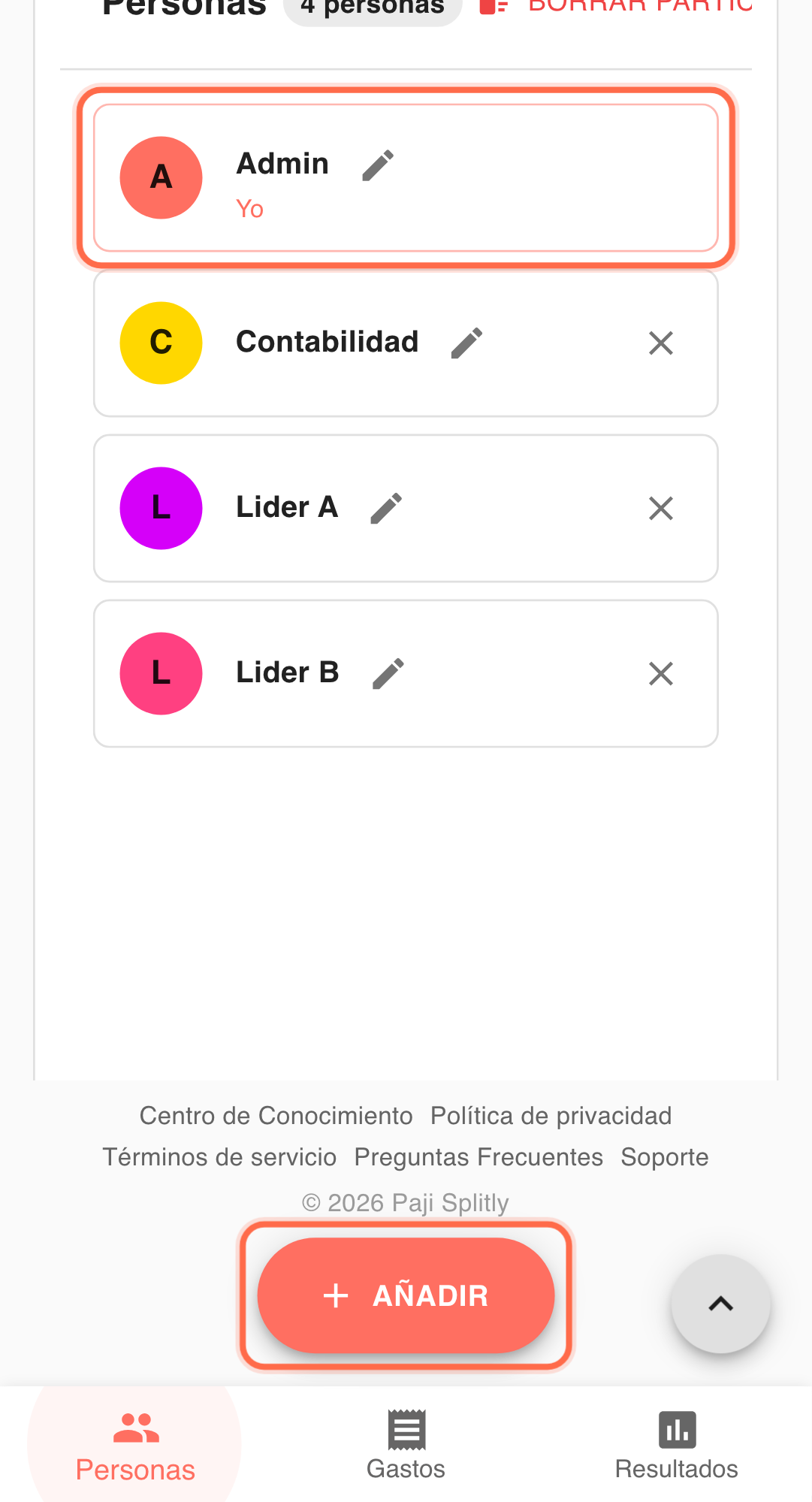812x1502 pixels.
Task: Edit Lider B's name using the pencil icon
Action: (x=388, y=673)
